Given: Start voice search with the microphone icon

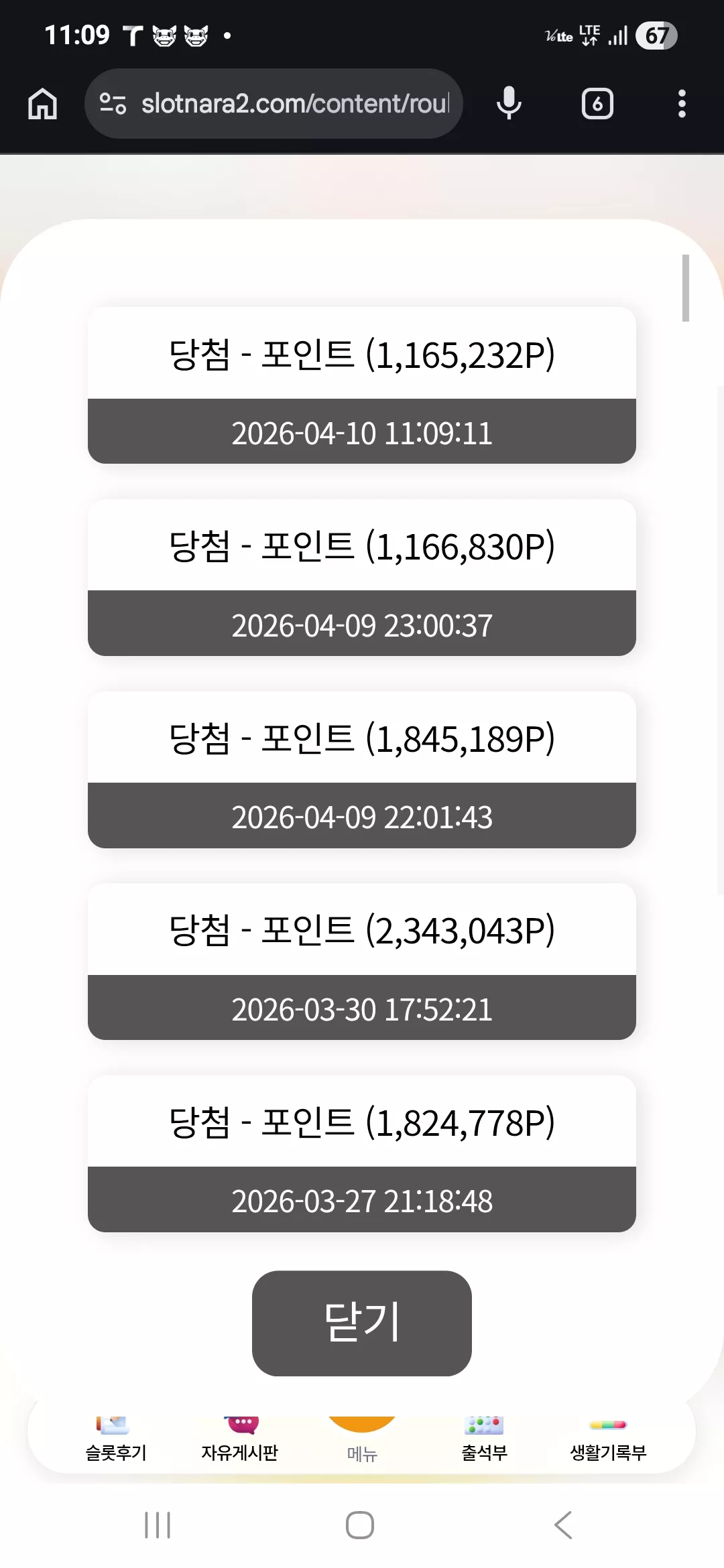Looking at the screenshot, I should tap(509, 103).
